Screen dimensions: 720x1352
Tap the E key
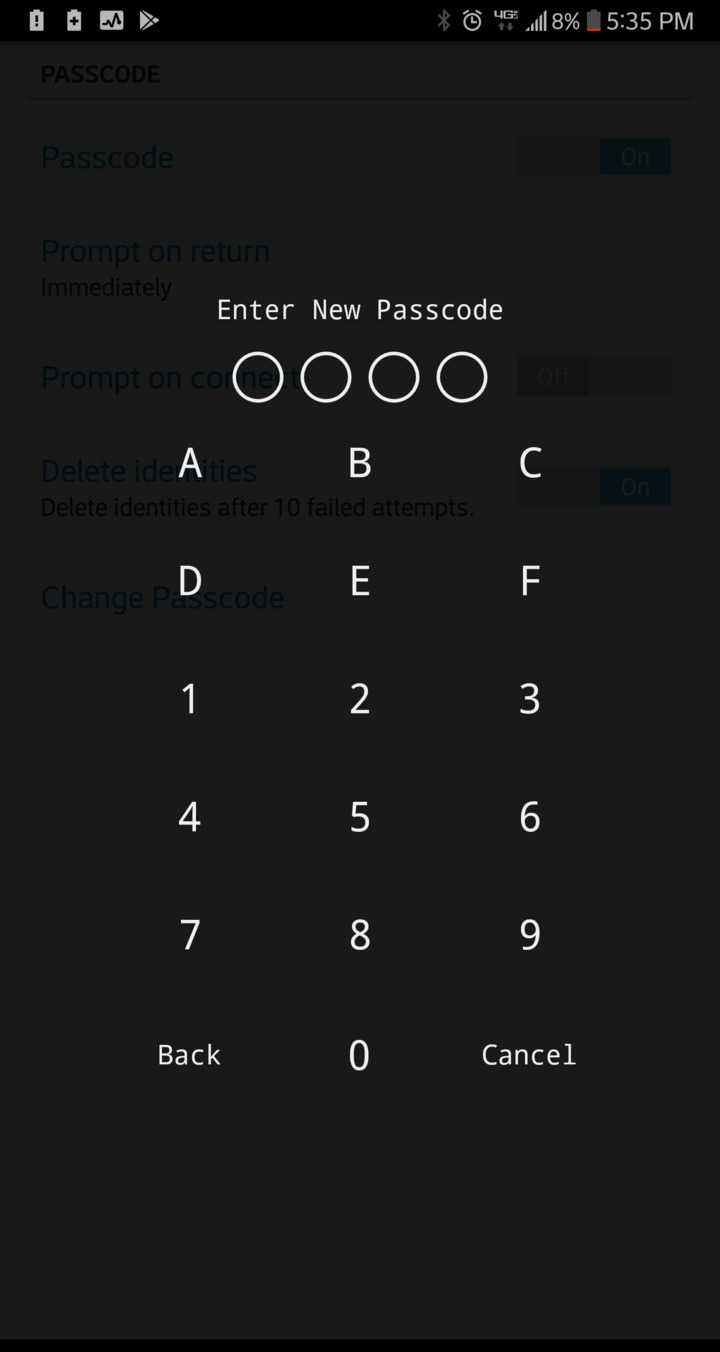(360, 580)
